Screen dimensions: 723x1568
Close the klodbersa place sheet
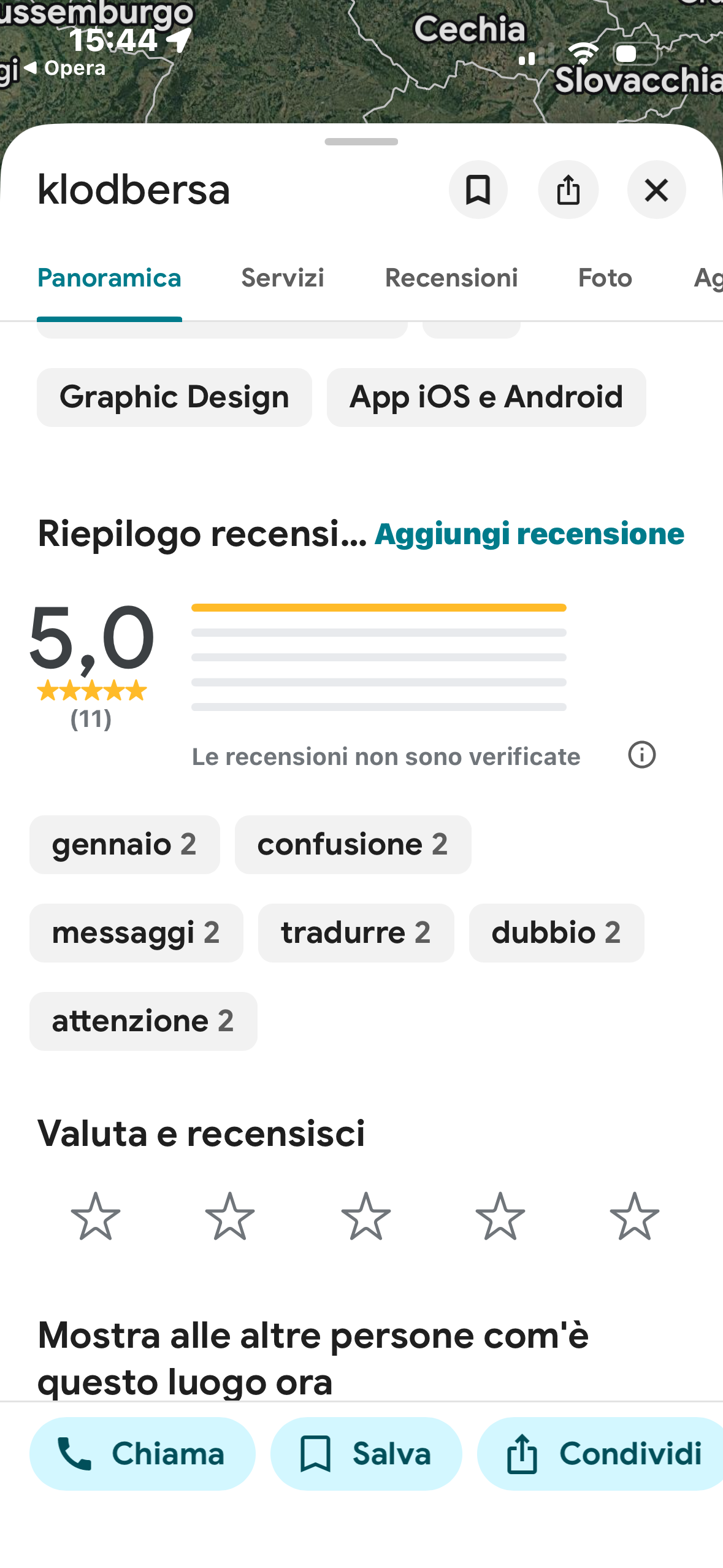(x=656, y=190)
